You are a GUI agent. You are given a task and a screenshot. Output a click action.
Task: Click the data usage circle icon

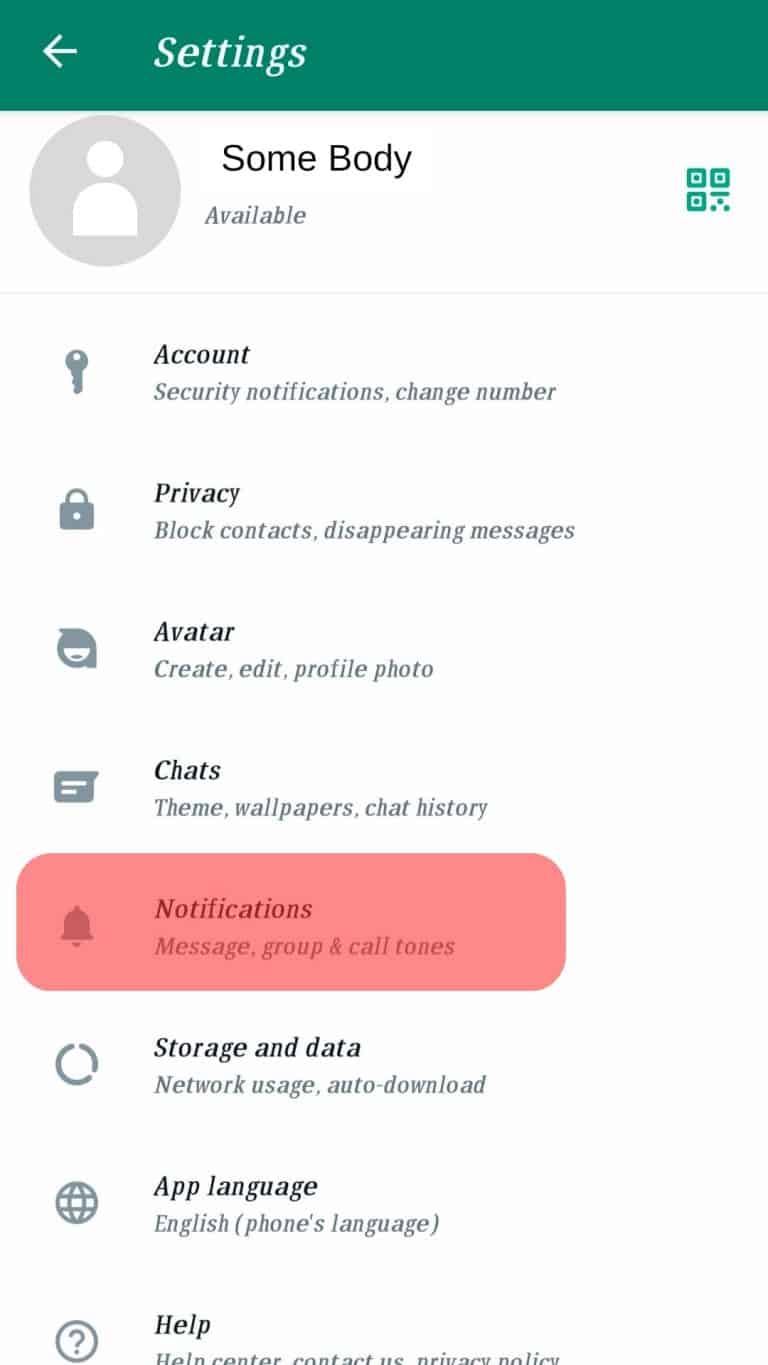point(76,1064)
